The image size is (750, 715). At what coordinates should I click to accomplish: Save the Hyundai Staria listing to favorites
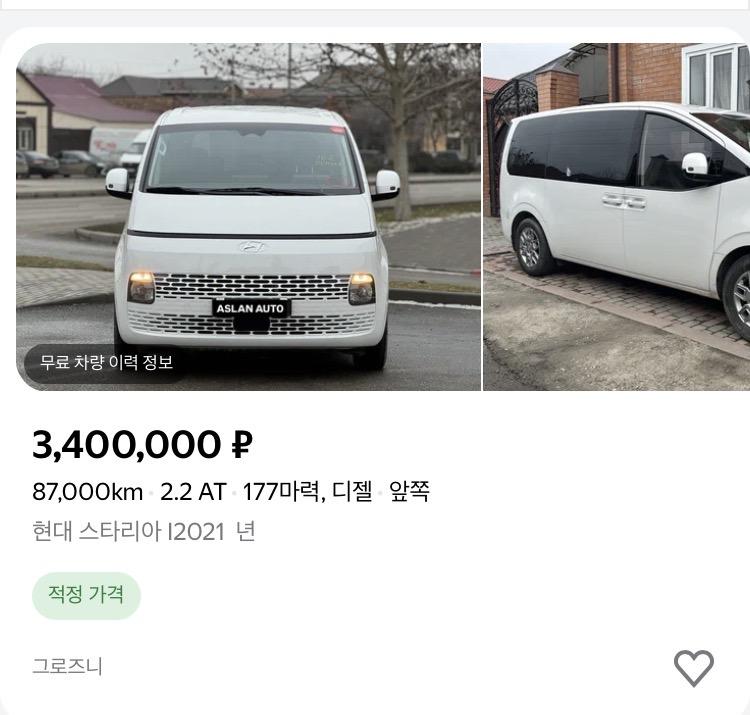tap(693, 667)
